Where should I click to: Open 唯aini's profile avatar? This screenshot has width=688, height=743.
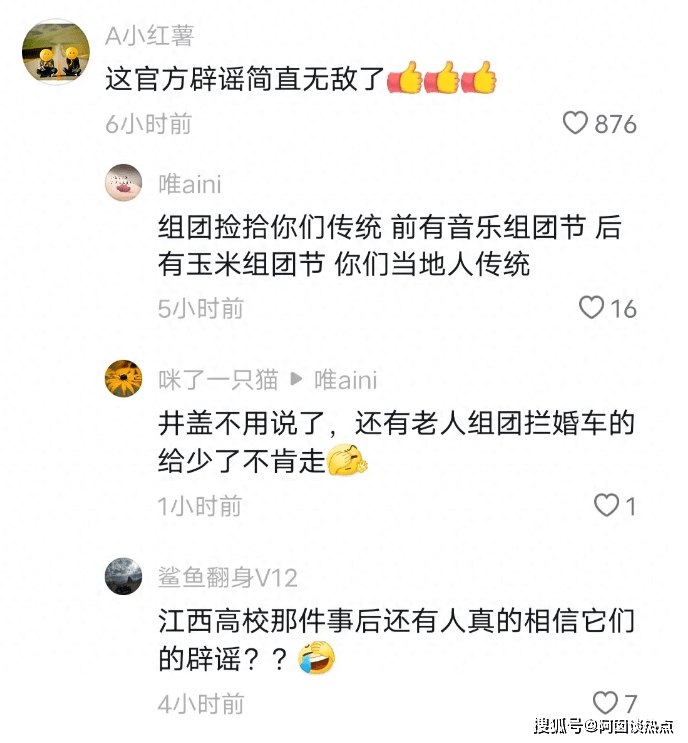pyautogui.click(x=124, y=184)
